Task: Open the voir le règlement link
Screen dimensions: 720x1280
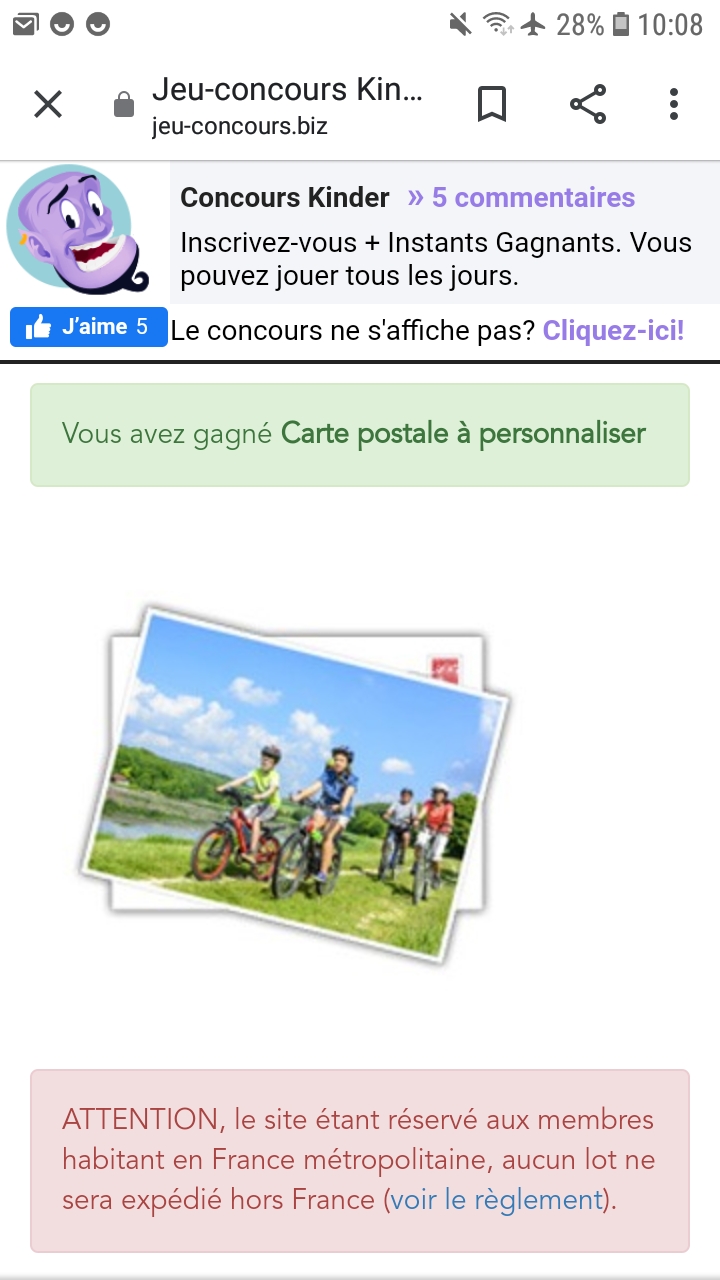Action: click(x=496, y=1200)
